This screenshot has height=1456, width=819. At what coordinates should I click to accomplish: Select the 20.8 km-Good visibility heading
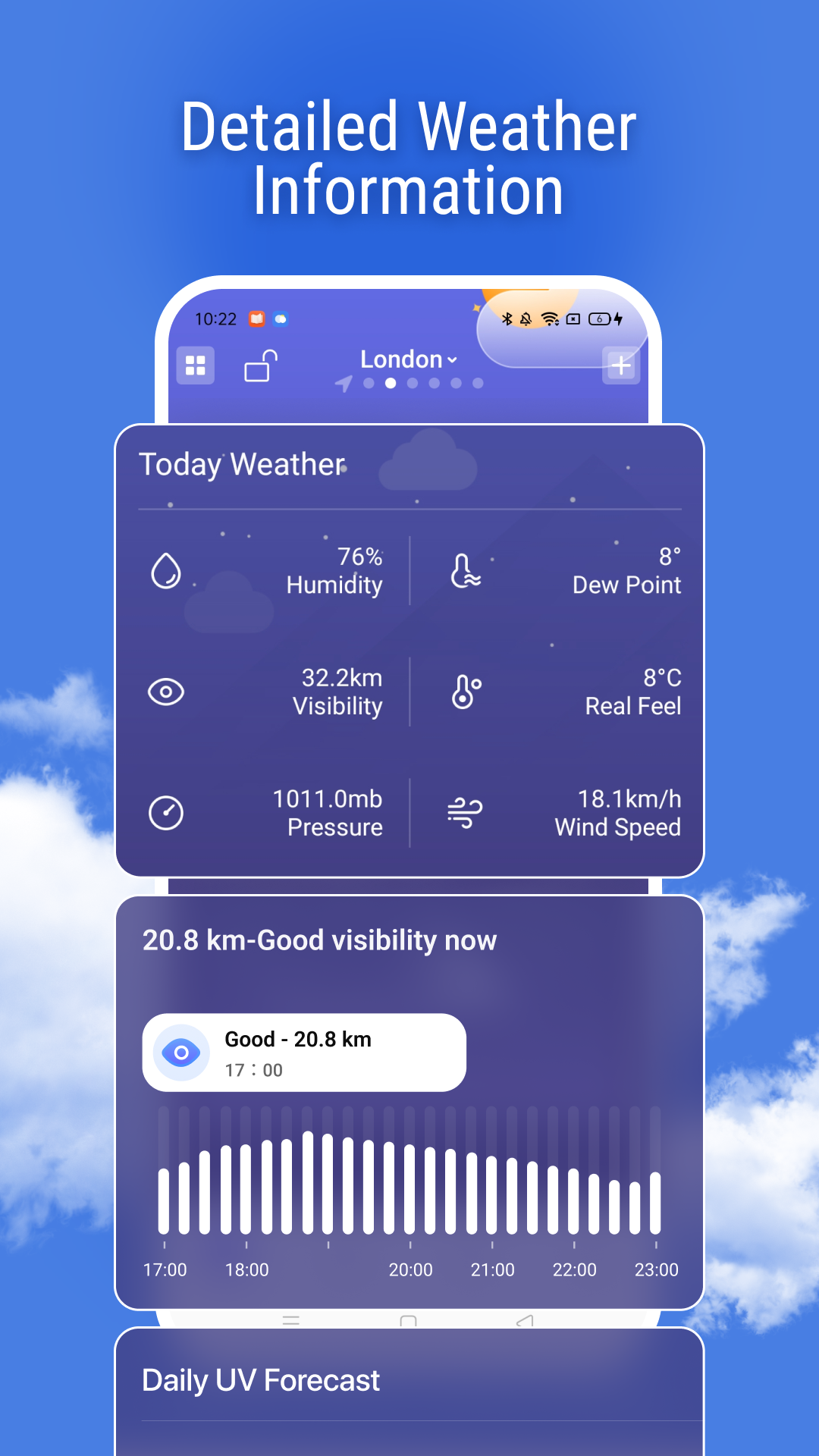tap(319, 940)
